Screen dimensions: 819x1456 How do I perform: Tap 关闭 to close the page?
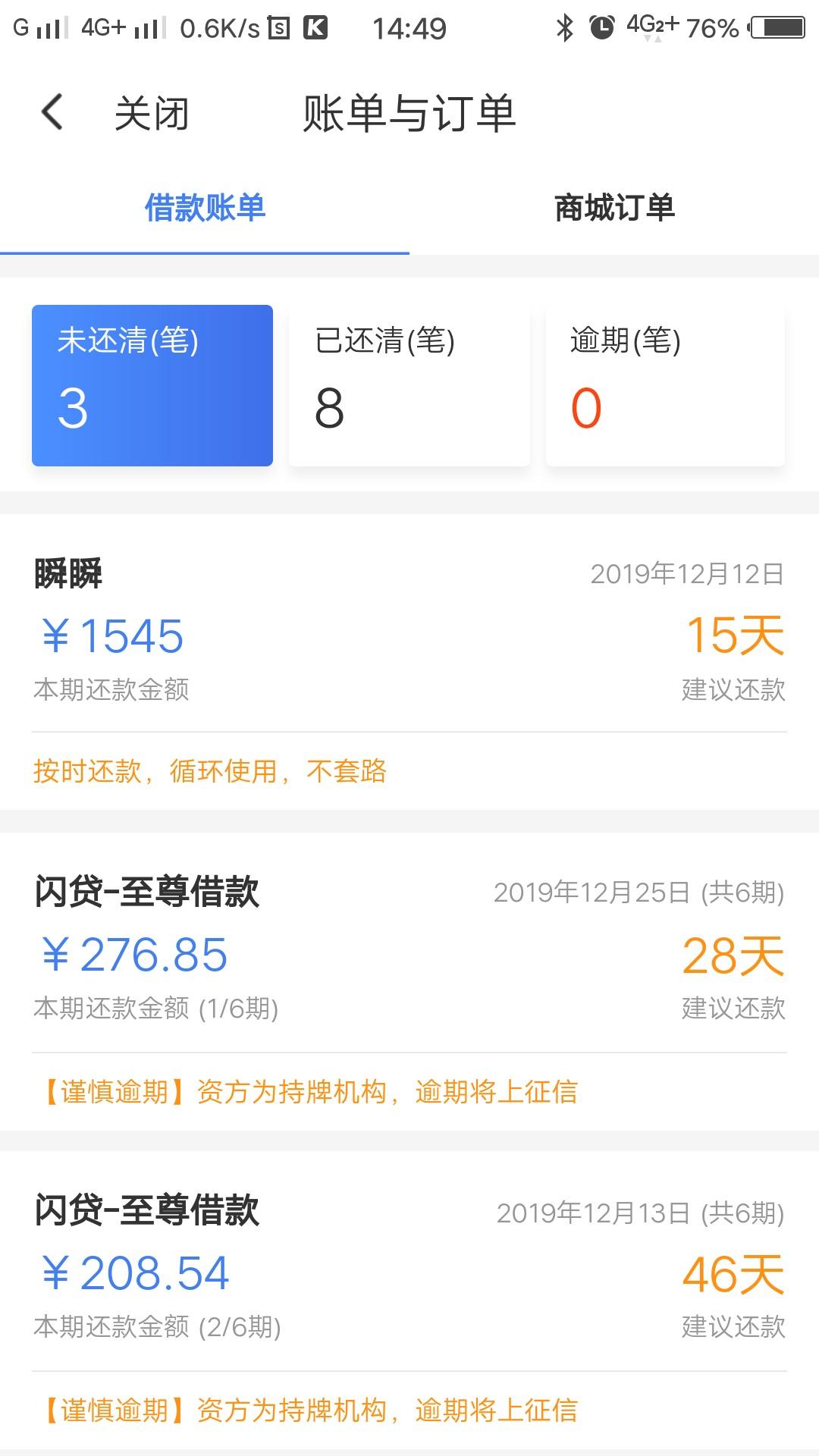152,114
